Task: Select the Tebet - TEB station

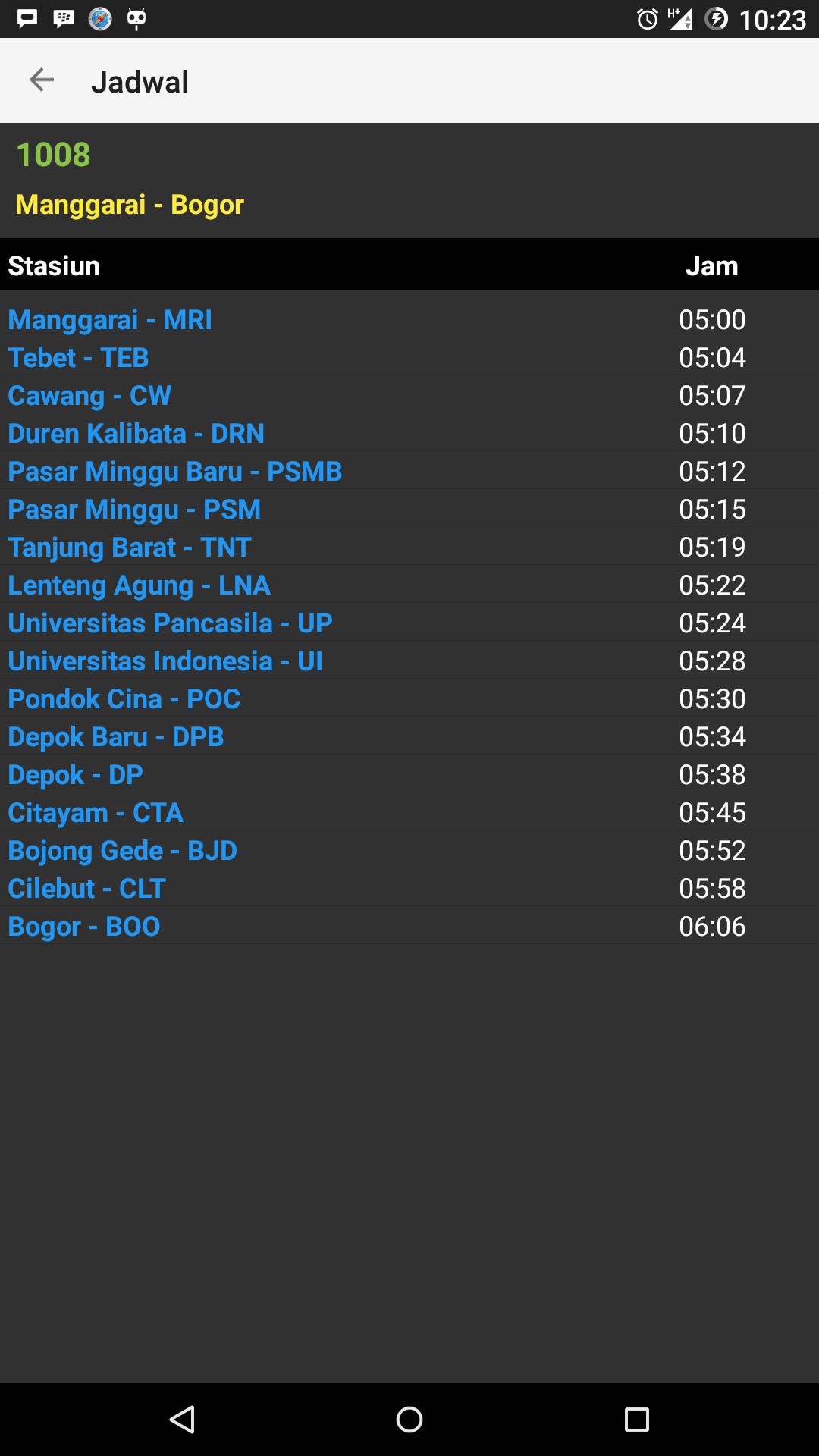Action: click(x=78, y=357)
